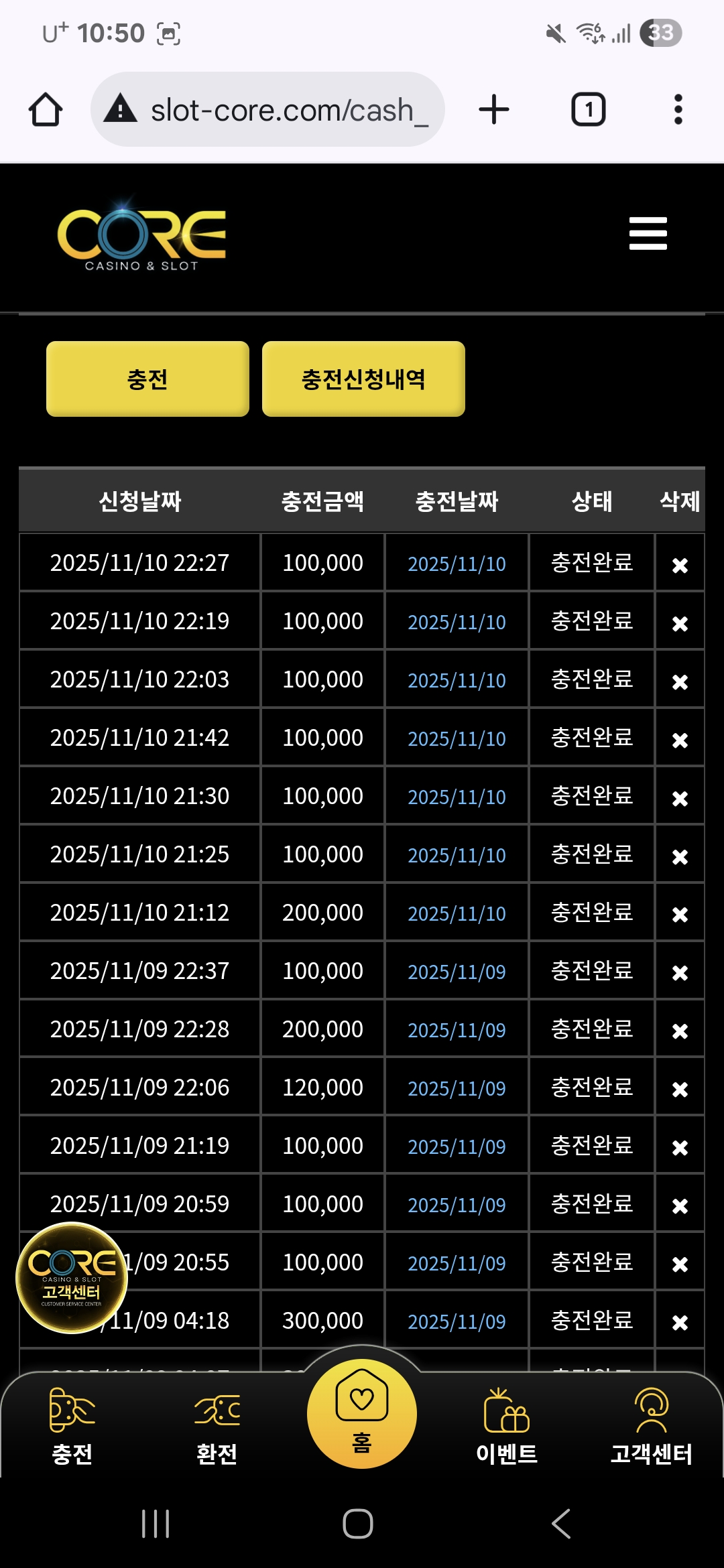Remove the 2025/11/09 22:06 entry

point(680,1090)
